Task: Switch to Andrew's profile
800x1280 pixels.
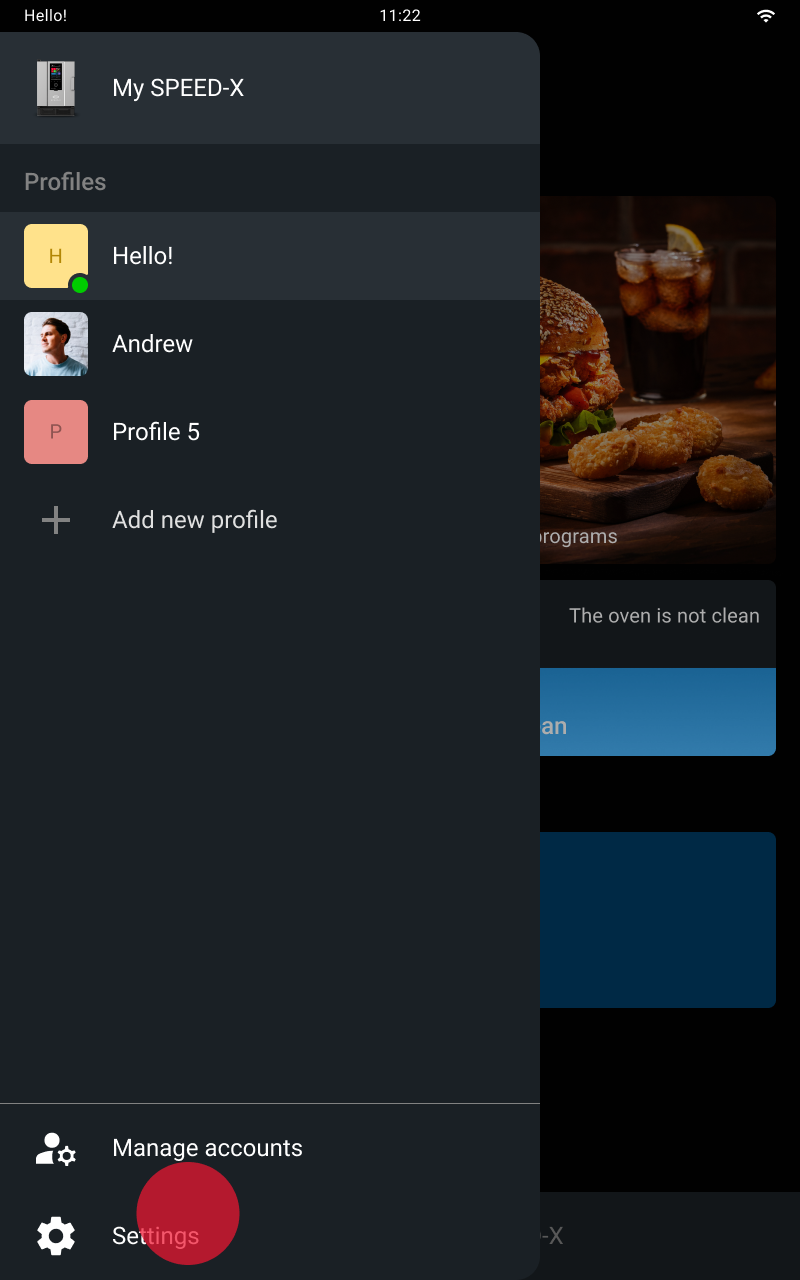Action: [x=270, y=344]
